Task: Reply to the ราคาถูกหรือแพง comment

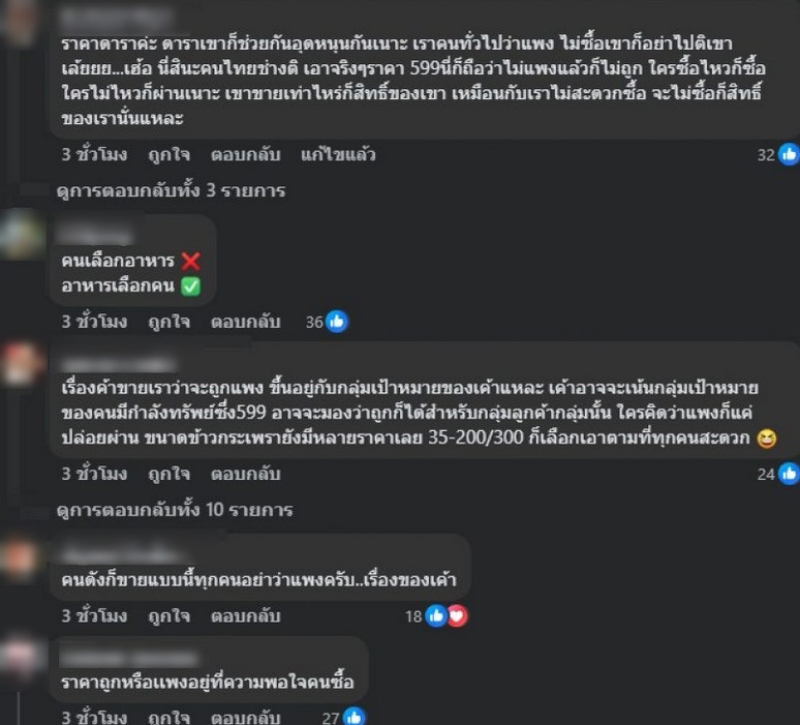Action: pos(245,717)
